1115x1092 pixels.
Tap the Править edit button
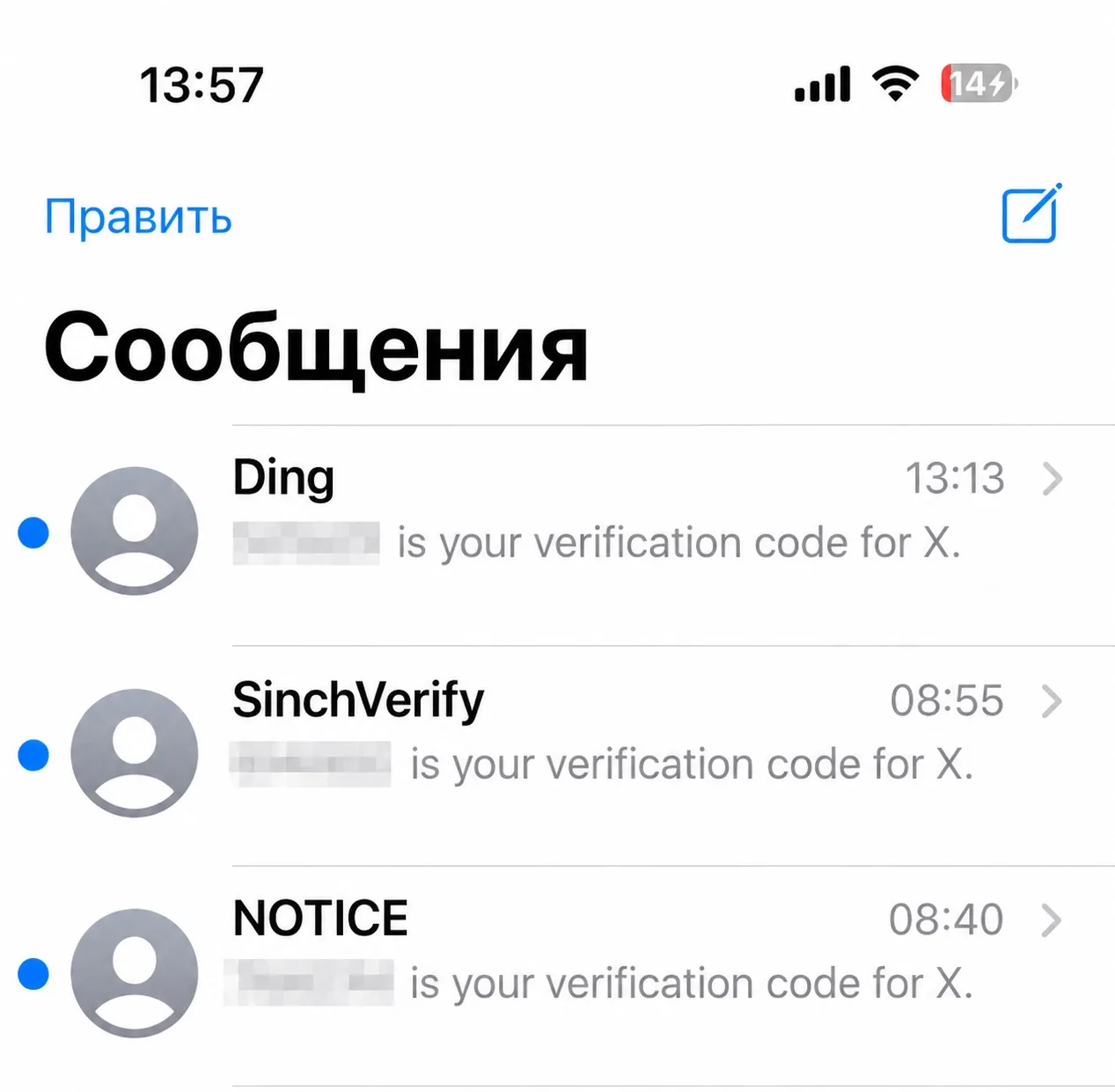click(138, 216)
